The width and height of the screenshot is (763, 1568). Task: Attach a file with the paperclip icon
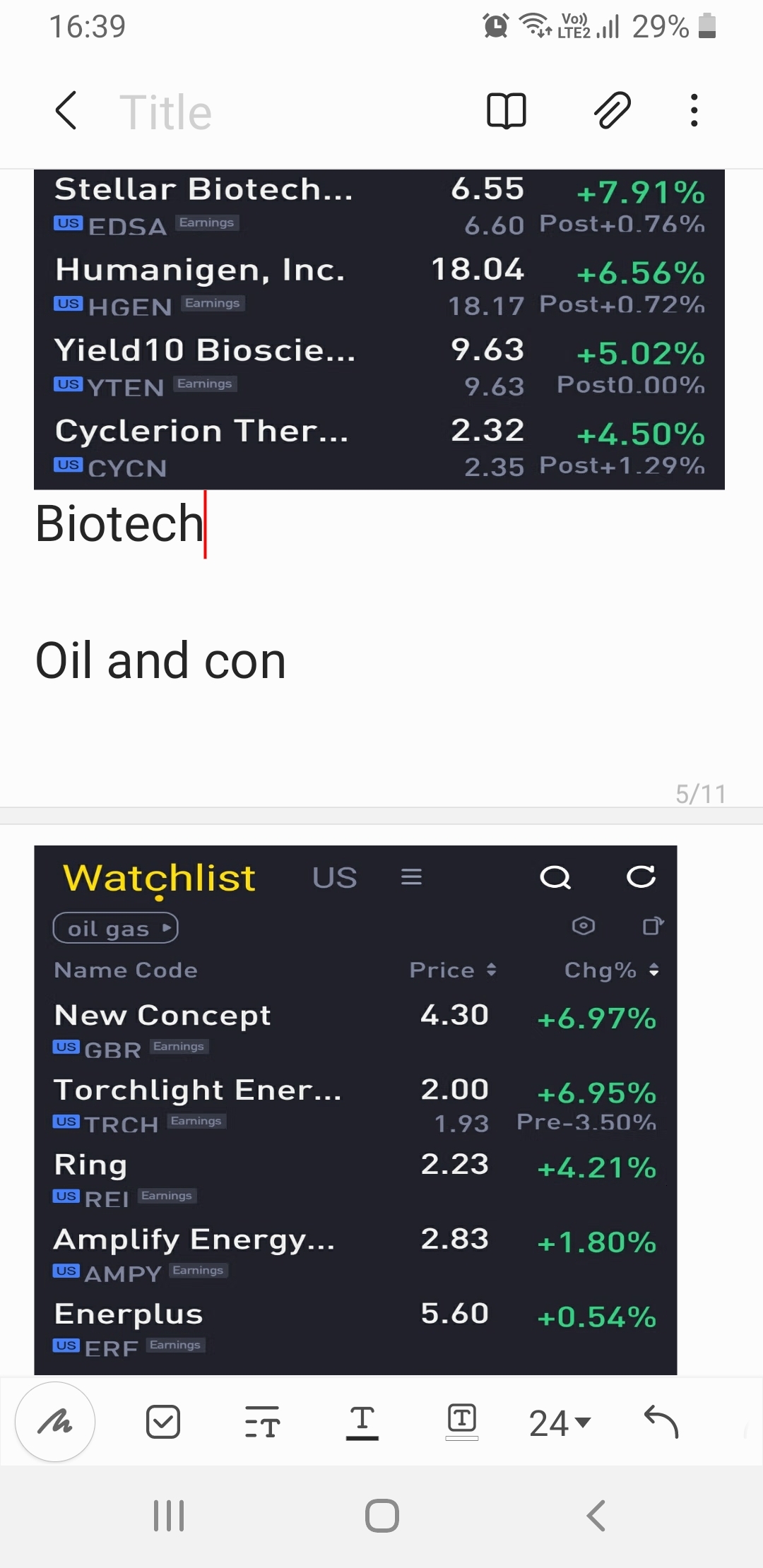612,111
